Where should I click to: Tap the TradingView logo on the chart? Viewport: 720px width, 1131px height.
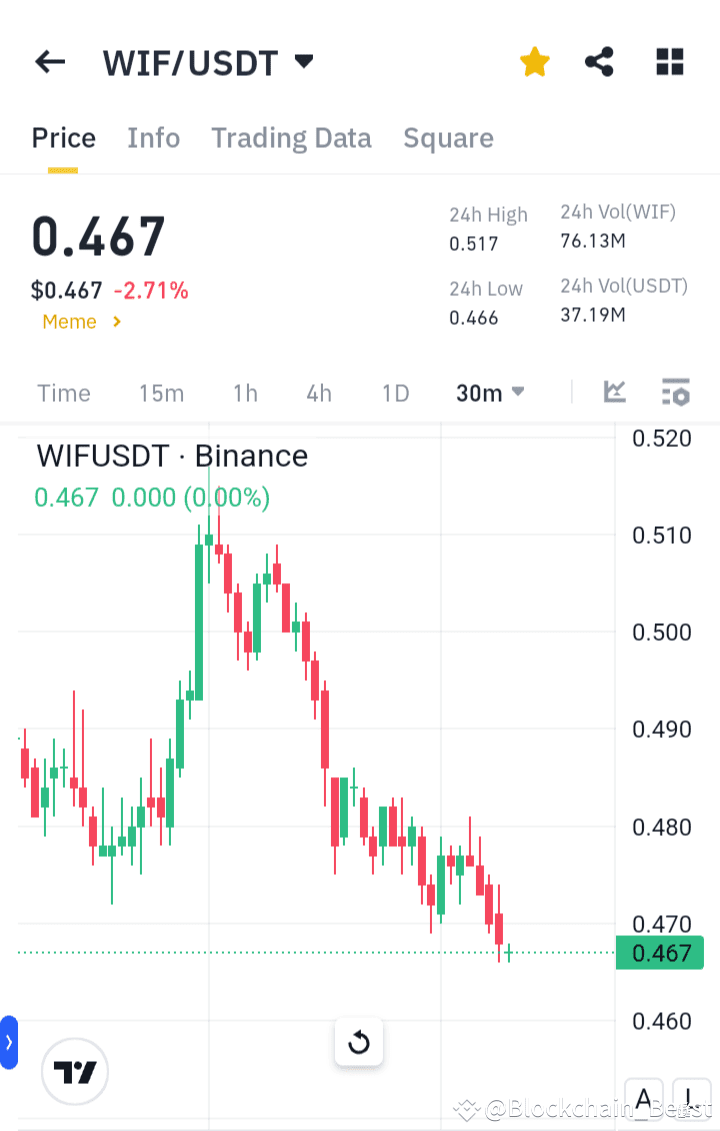pyautogui.click(x=74, y=1071)
